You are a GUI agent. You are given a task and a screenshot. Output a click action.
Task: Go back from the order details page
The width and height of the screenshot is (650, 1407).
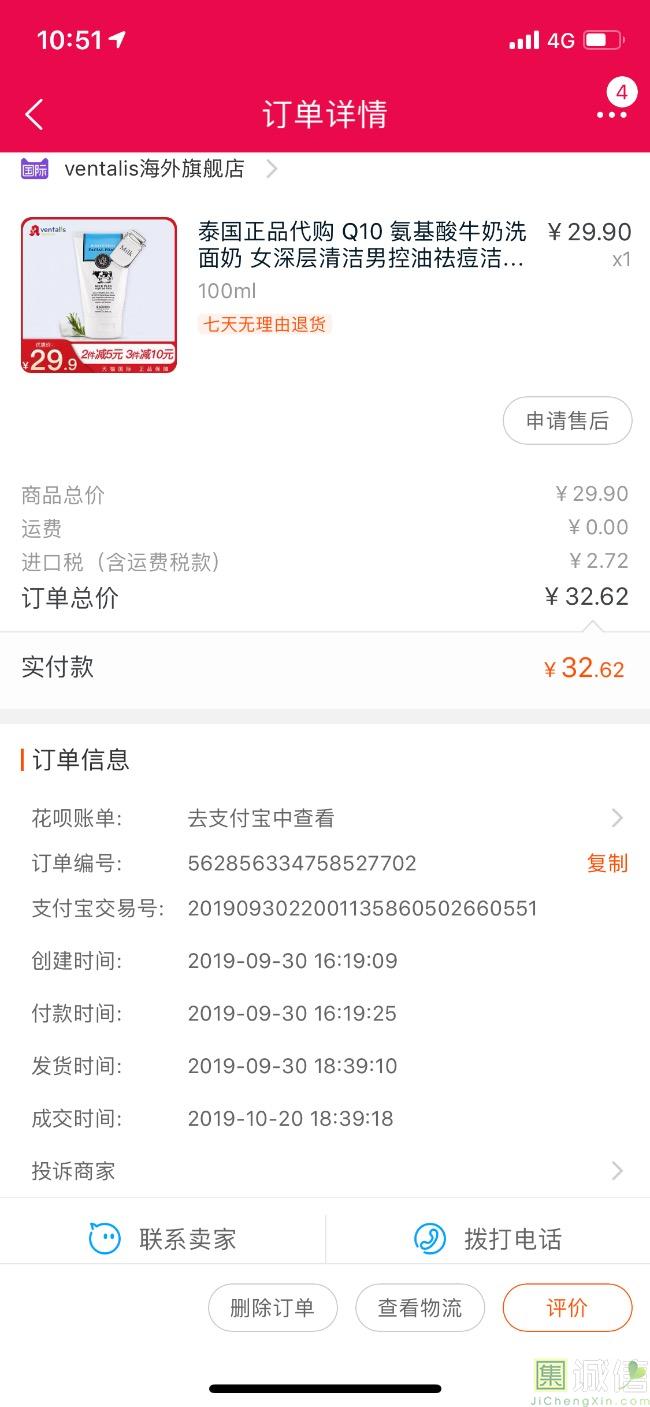click(34, 114)
